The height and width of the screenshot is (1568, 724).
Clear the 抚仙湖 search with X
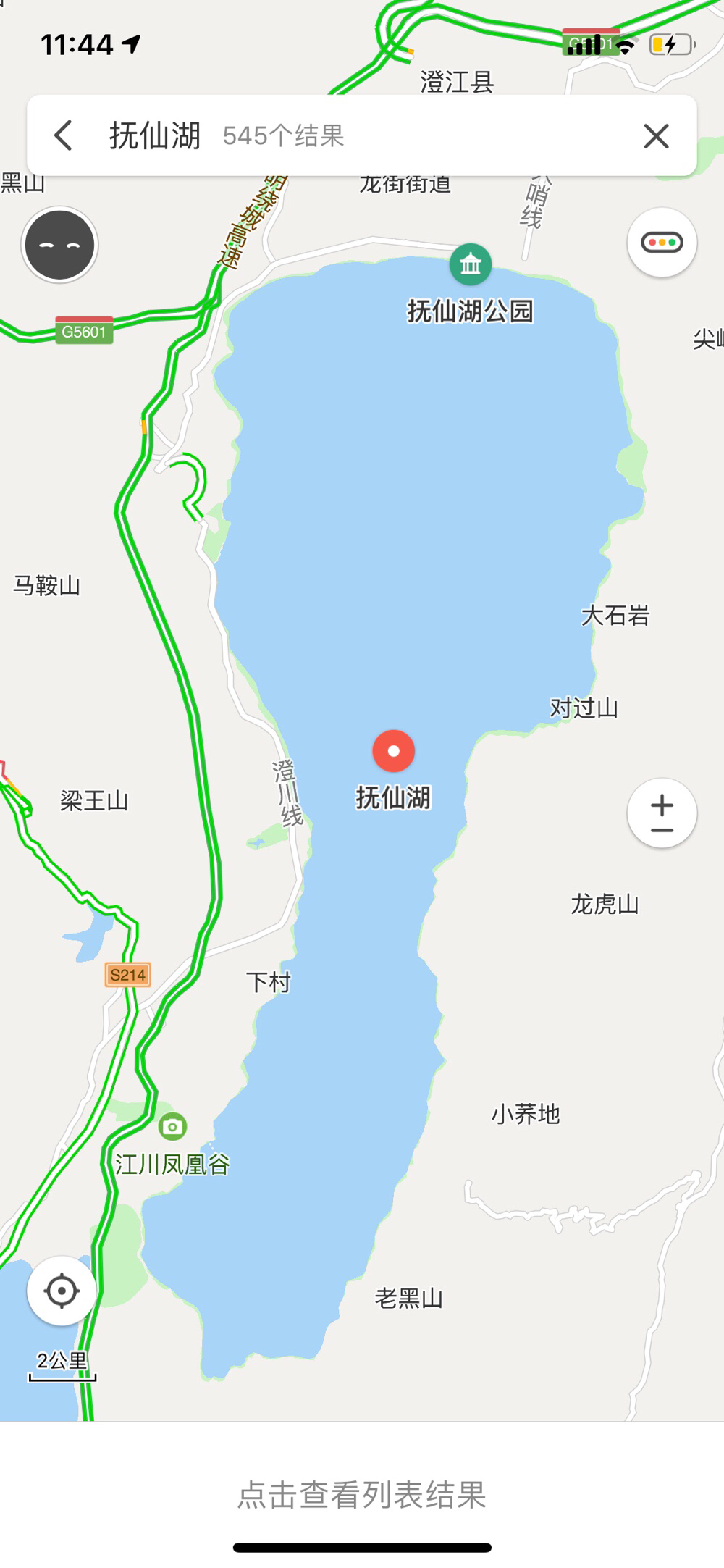[x=656, y=135]
